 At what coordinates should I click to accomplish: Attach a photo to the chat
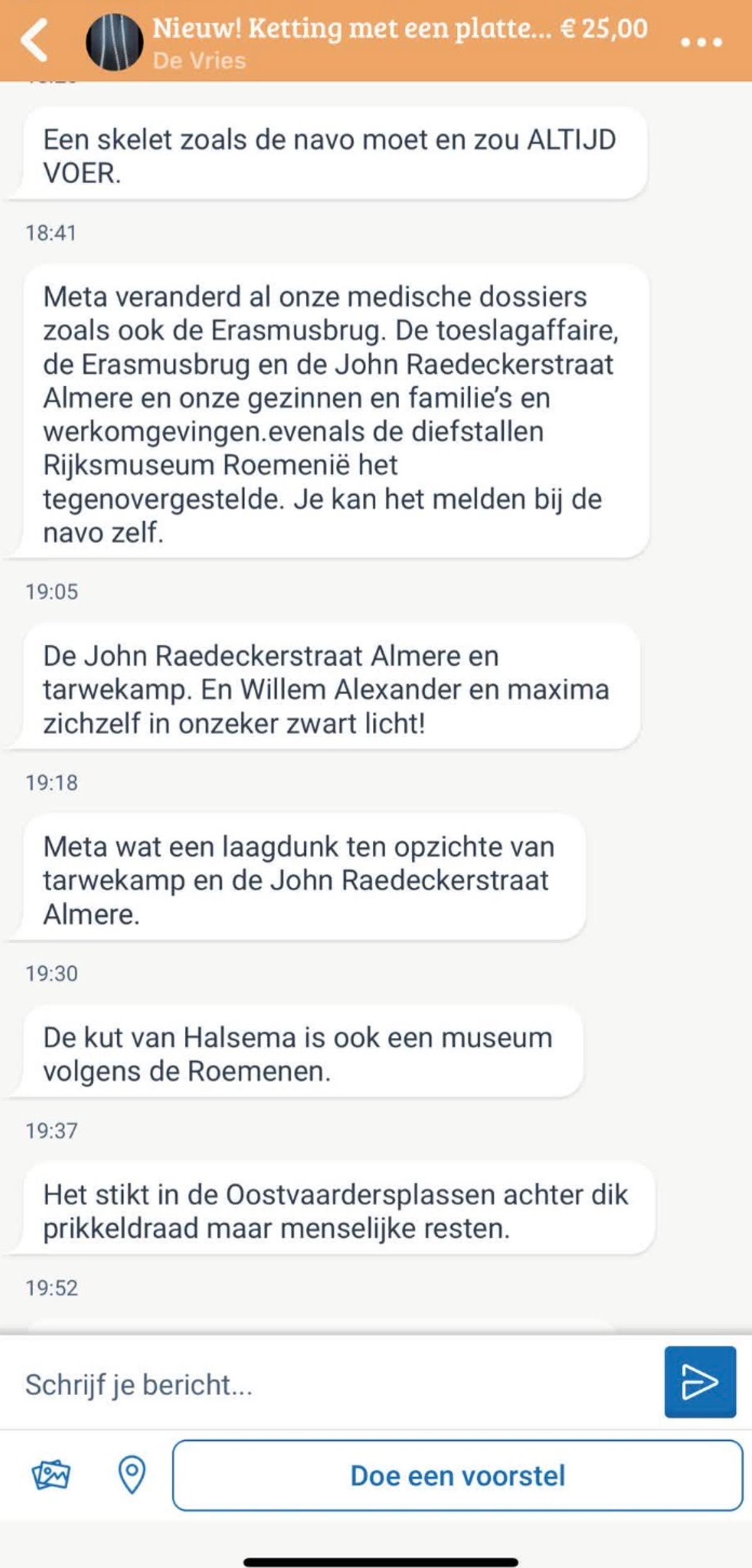(51, 1475)
